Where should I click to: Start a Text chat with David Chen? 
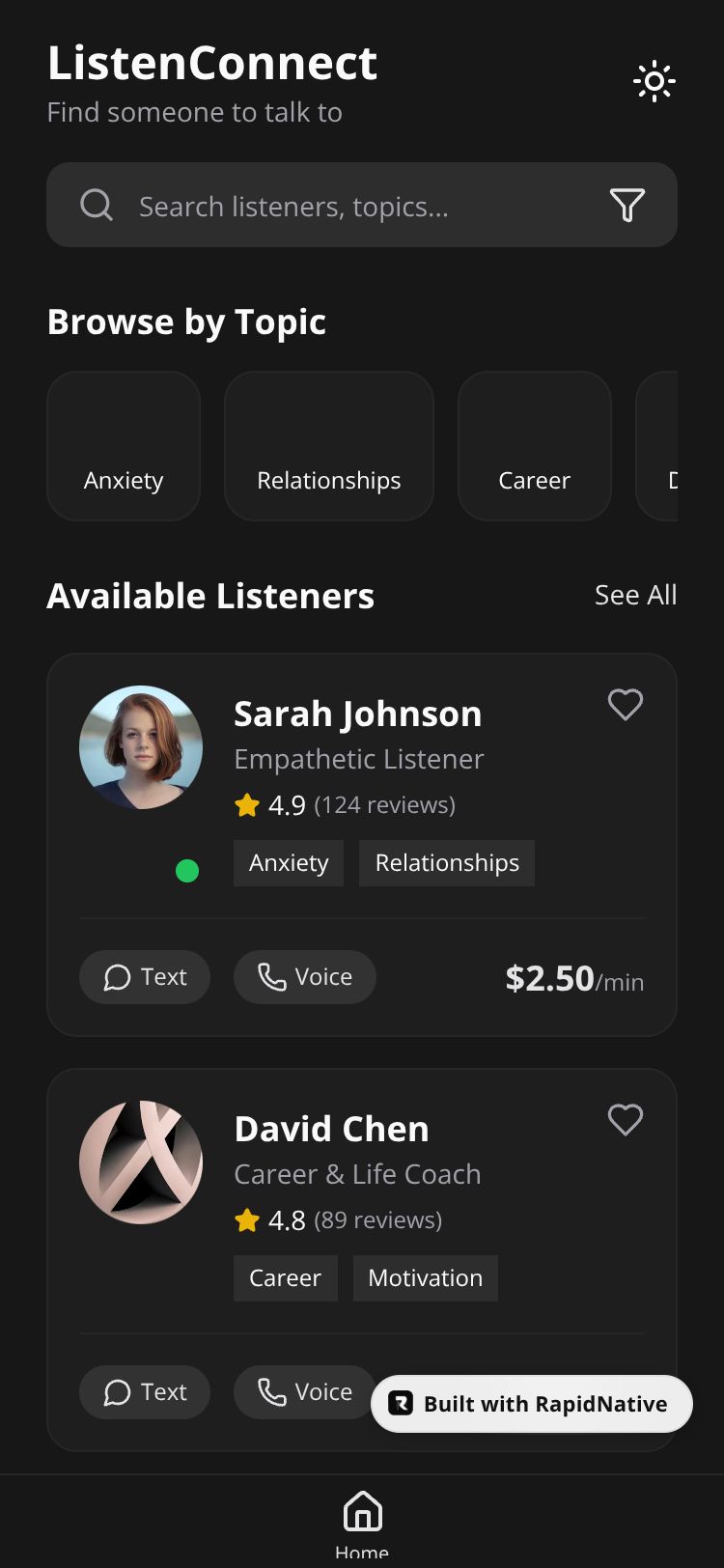[145, 1392]
